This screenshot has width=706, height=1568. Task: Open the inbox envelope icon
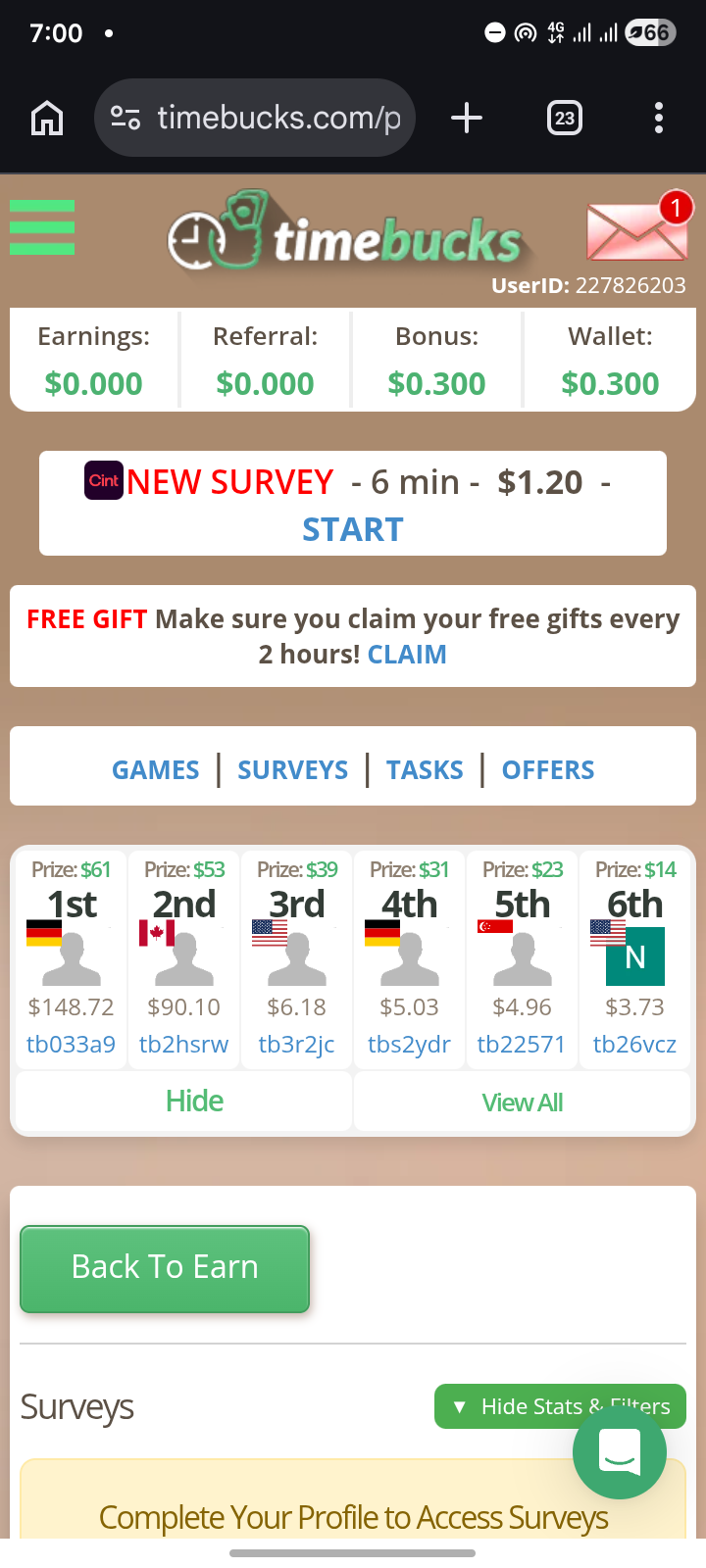[x=635, y=230]
